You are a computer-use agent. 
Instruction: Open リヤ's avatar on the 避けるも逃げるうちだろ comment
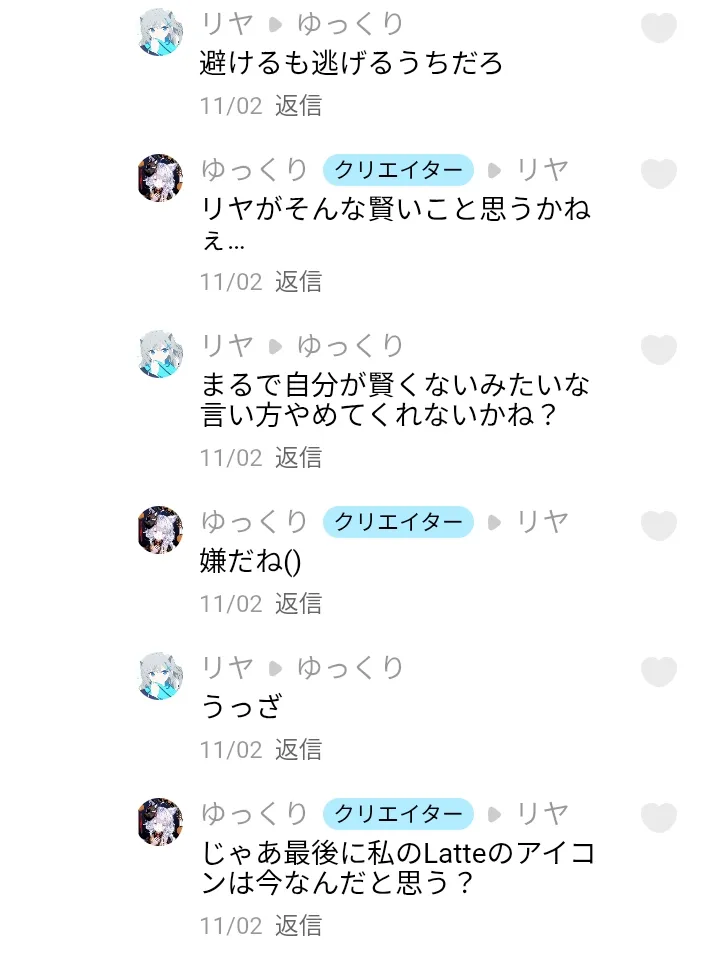coord(160,32)
